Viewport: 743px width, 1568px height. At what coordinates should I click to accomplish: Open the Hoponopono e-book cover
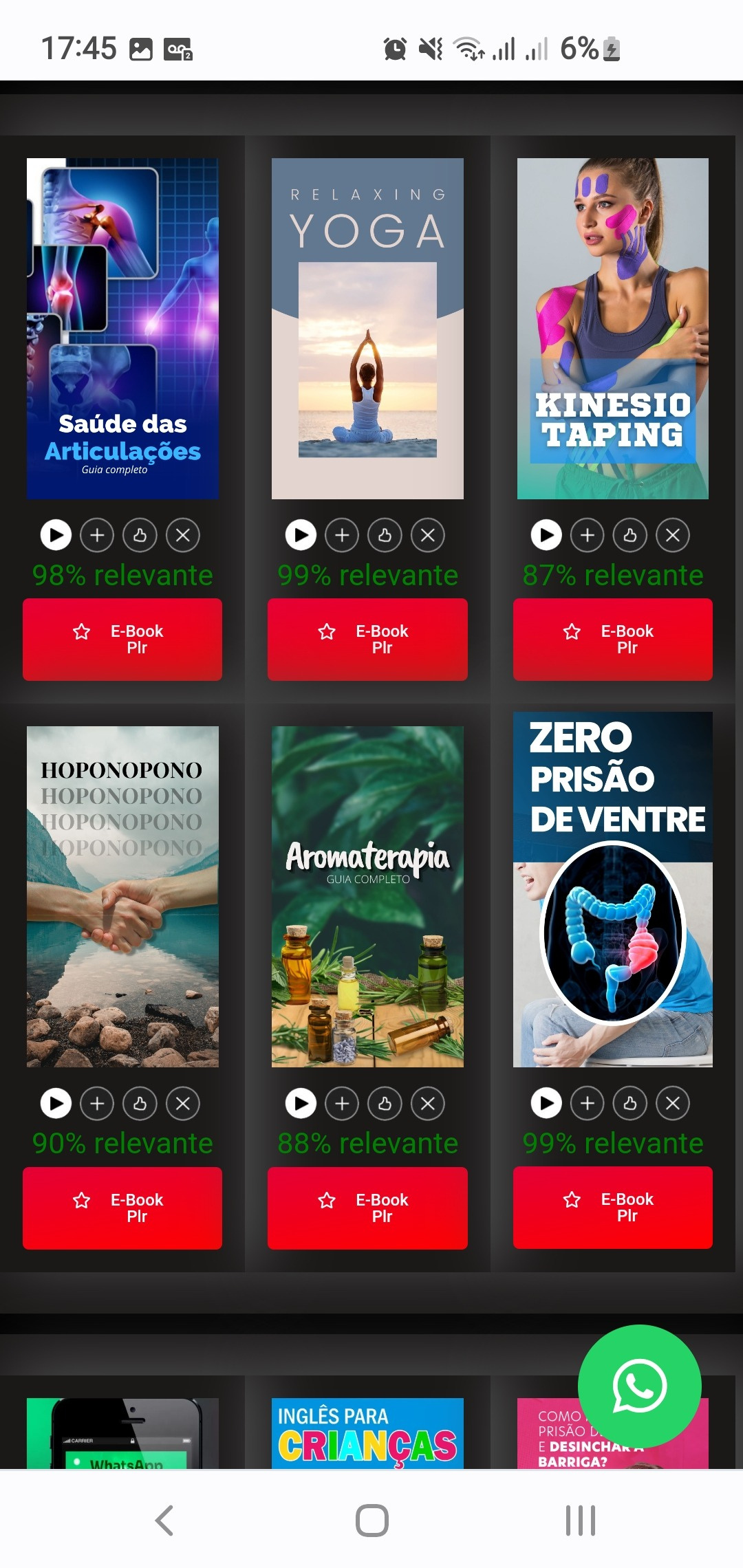point(122,897)
